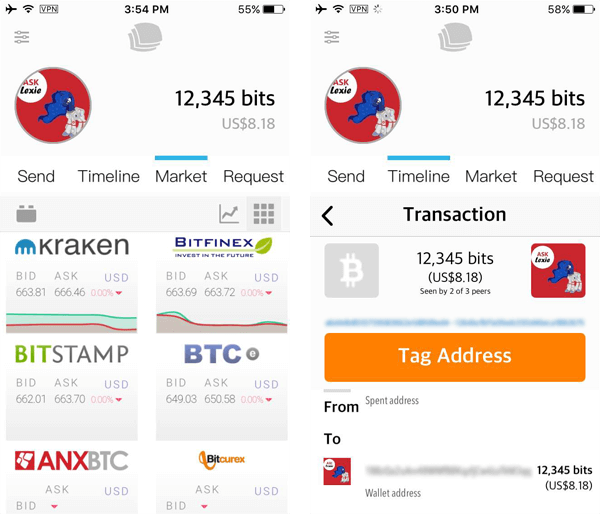Switch markets to line chart view
The height and width of the screenshot is (515, 600).
pos(229,213)
